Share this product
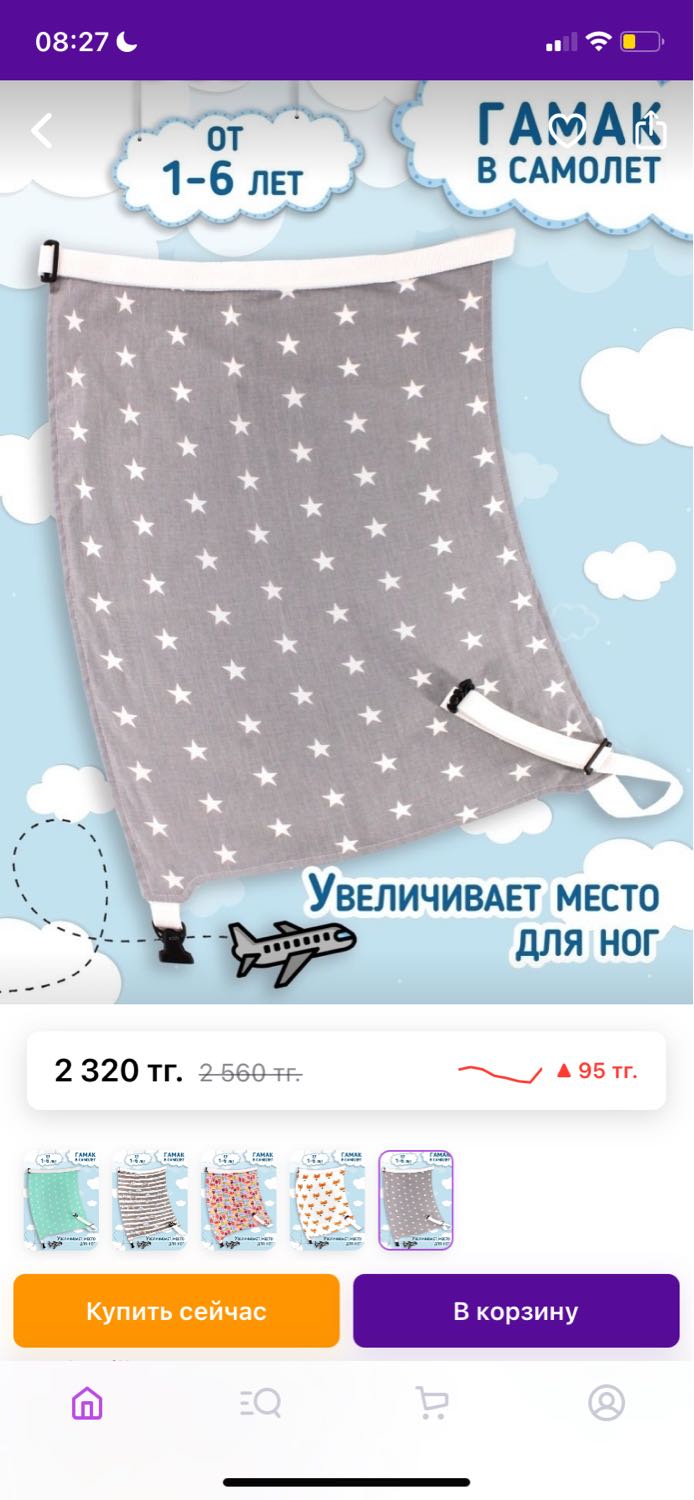Image resolution: width=694 pixels, height=1500 pixels. point(651,130)
